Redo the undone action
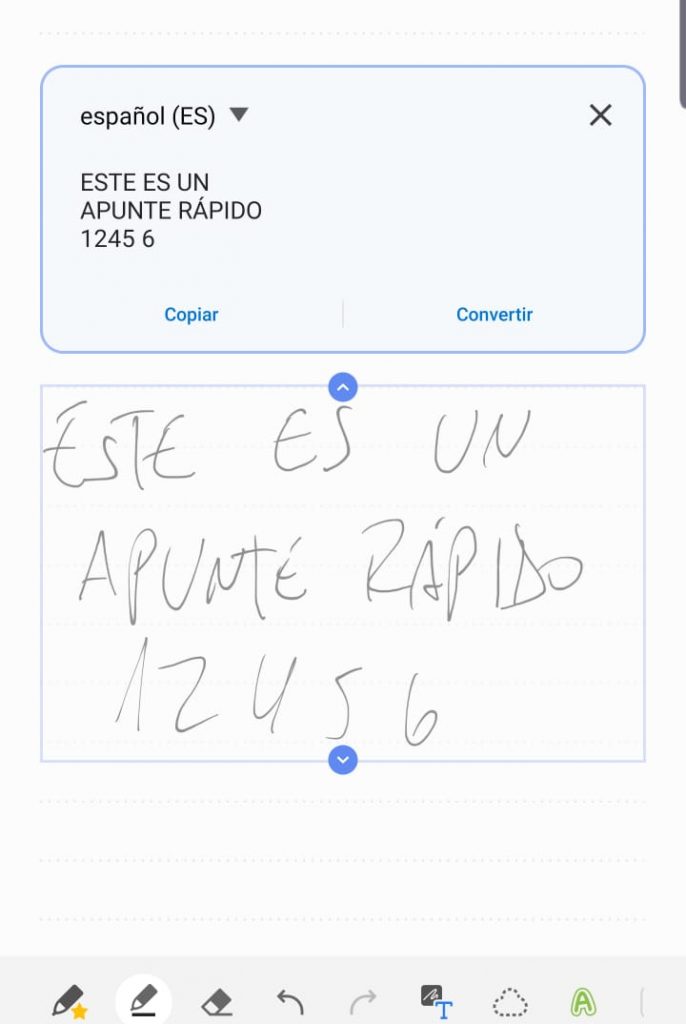 (x=363, y=1001)
